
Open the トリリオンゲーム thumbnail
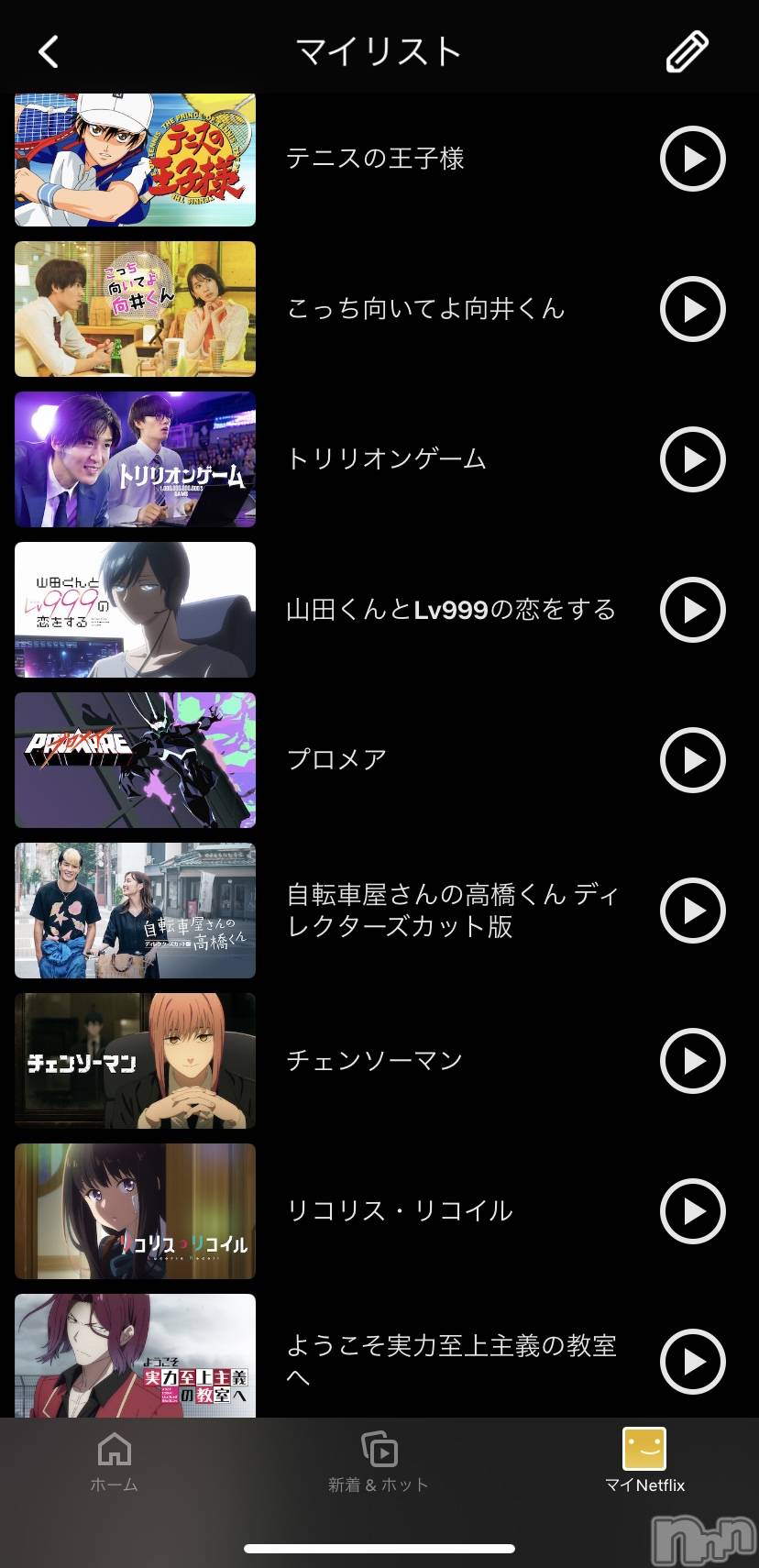point(135,459)
